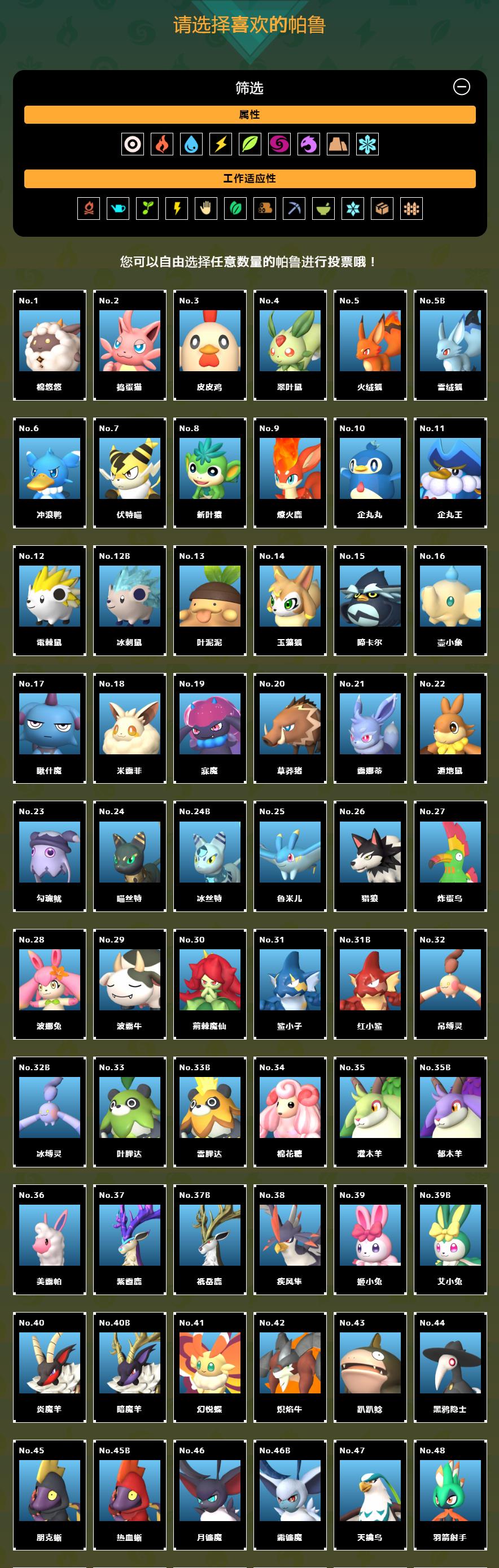
Task: Select No.1 棉悠悠 card
Action: click(x=49, y=345)
